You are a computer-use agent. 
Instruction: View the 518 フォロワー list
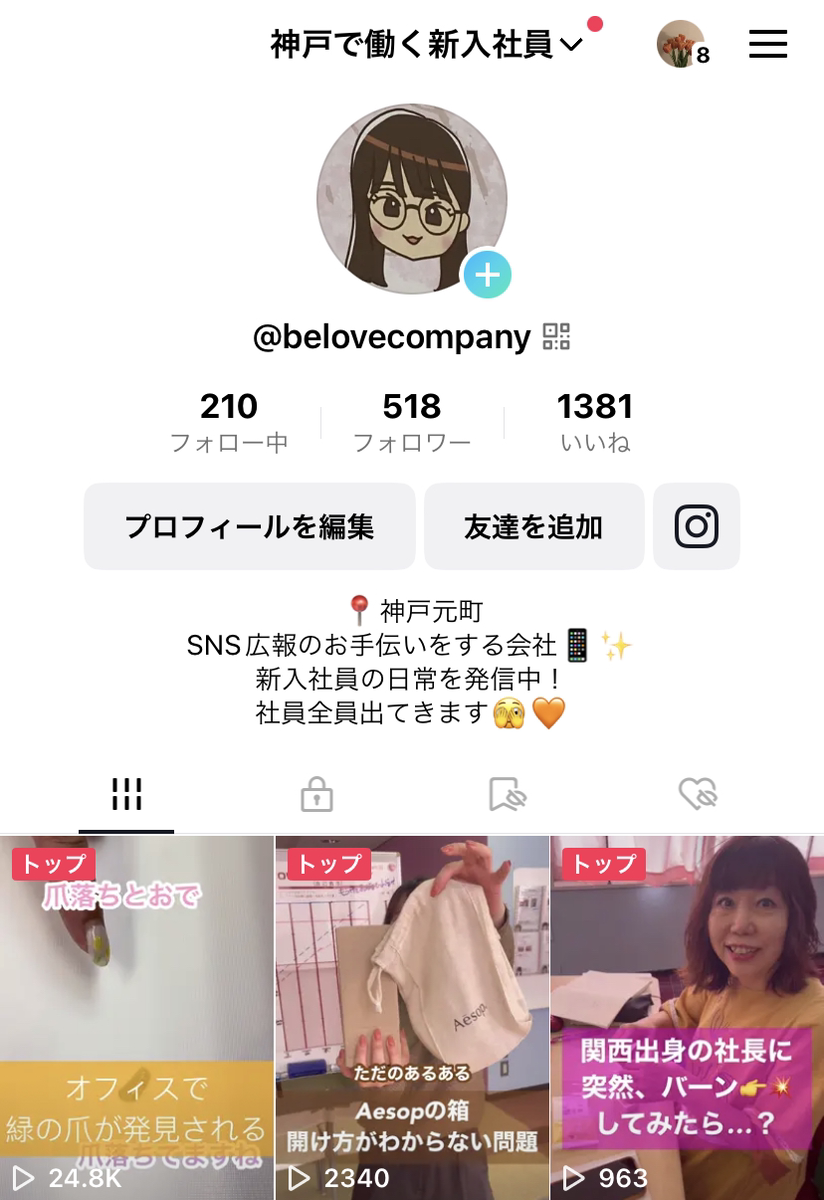[411, 421]
